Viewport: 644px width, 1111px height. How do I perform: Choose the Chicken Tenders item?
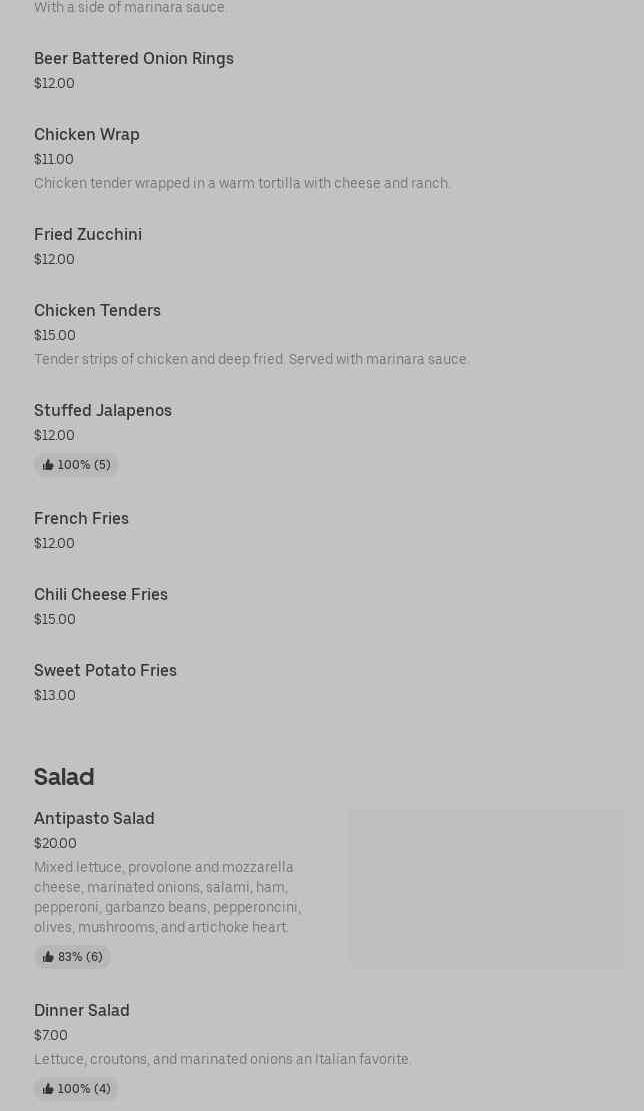pyautogui.click(x=97, y=311)
